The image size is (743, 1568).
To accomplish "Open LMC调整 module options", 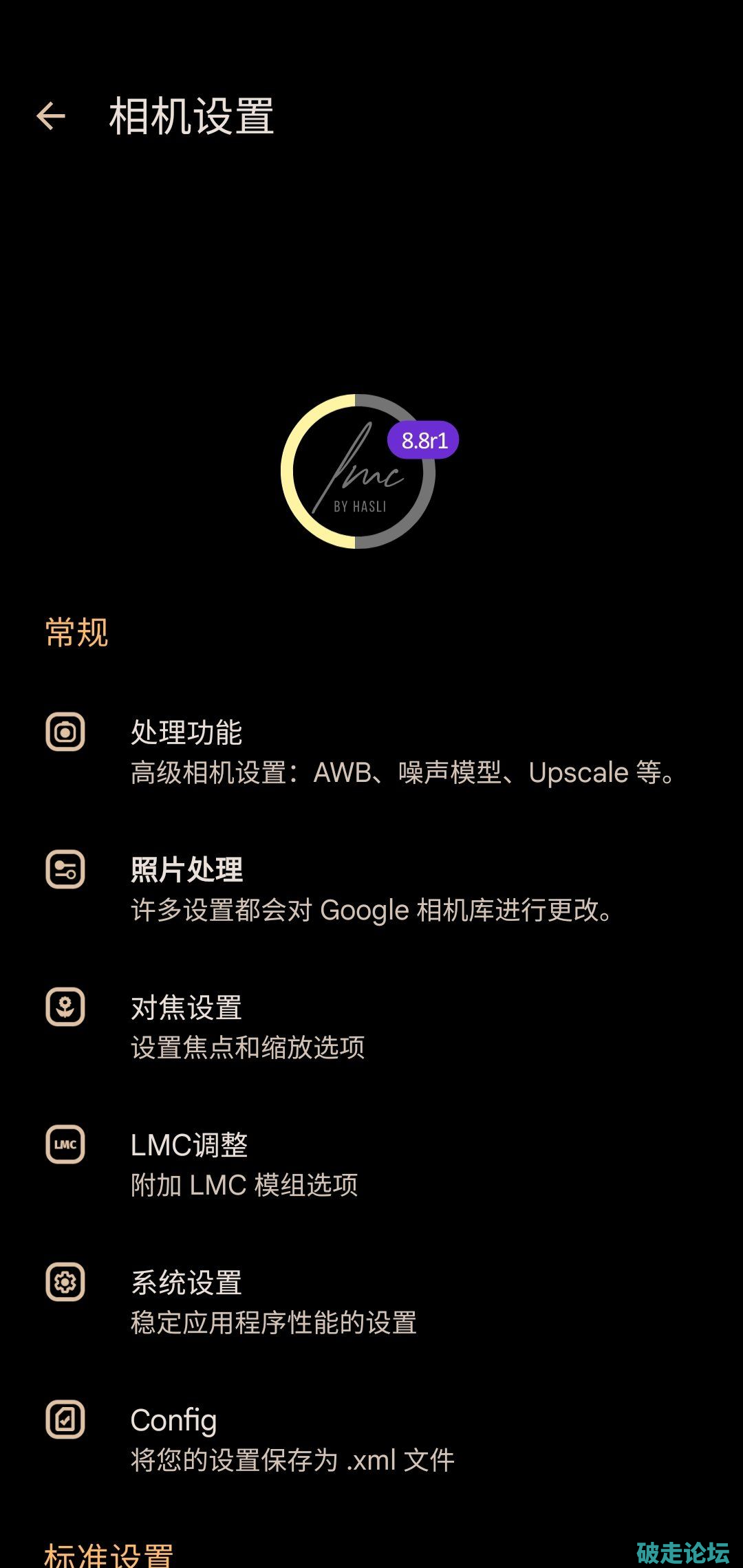I will click(x=371, y=1164).
